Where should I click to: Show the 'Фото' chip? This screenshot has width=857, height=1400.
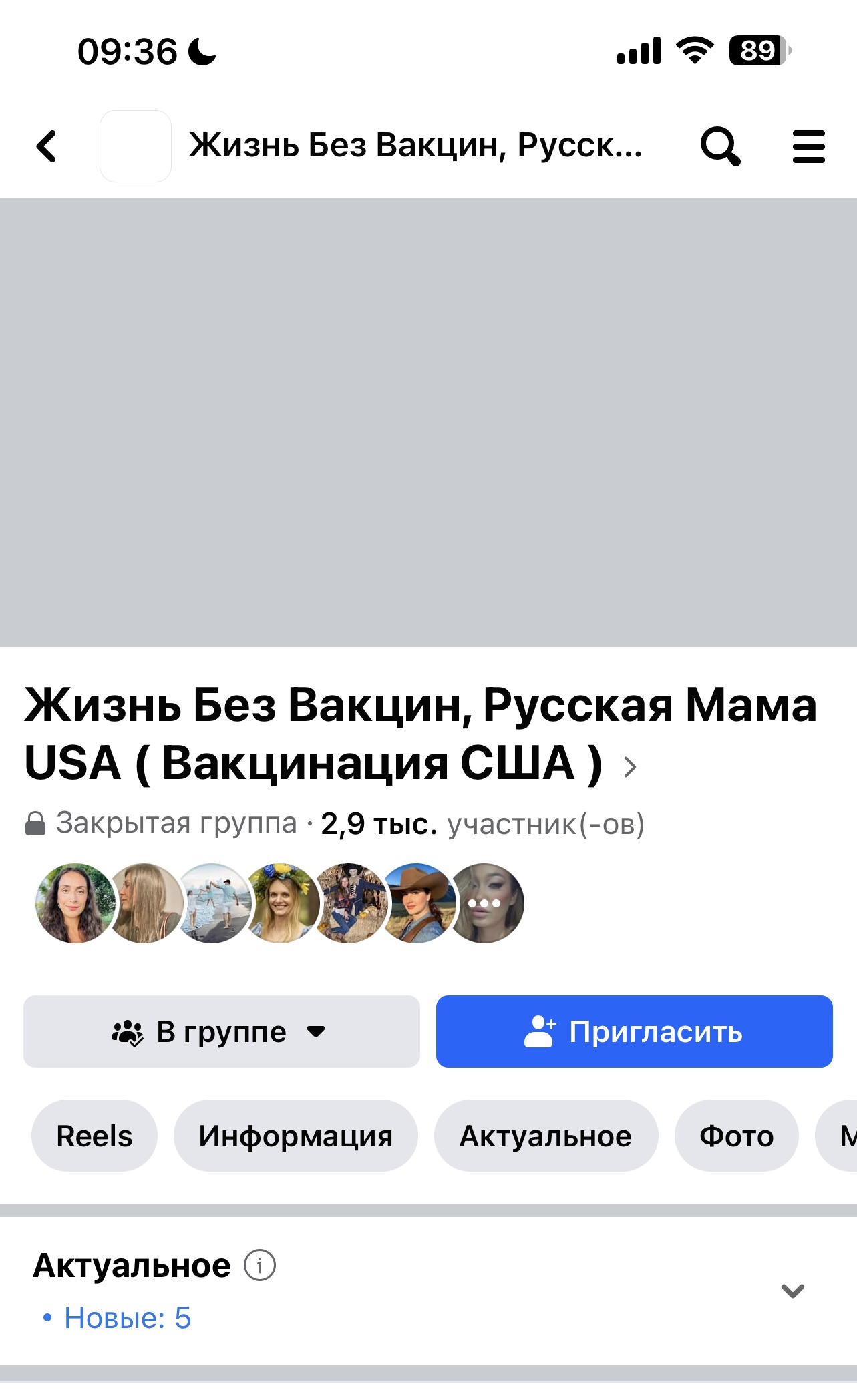736,1136
